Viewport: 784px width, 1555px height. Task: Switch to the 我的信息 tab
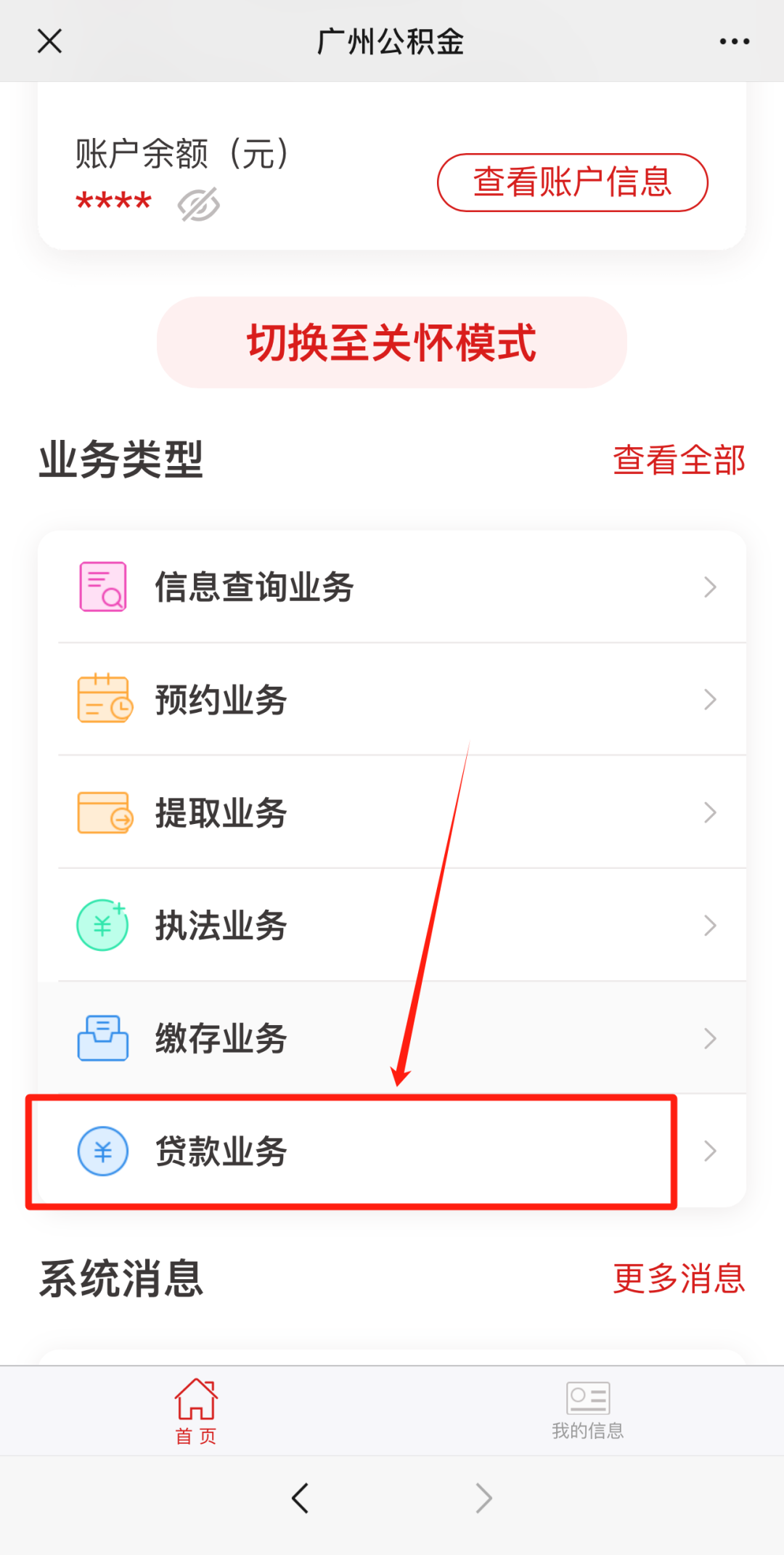tap(587, 1411)
